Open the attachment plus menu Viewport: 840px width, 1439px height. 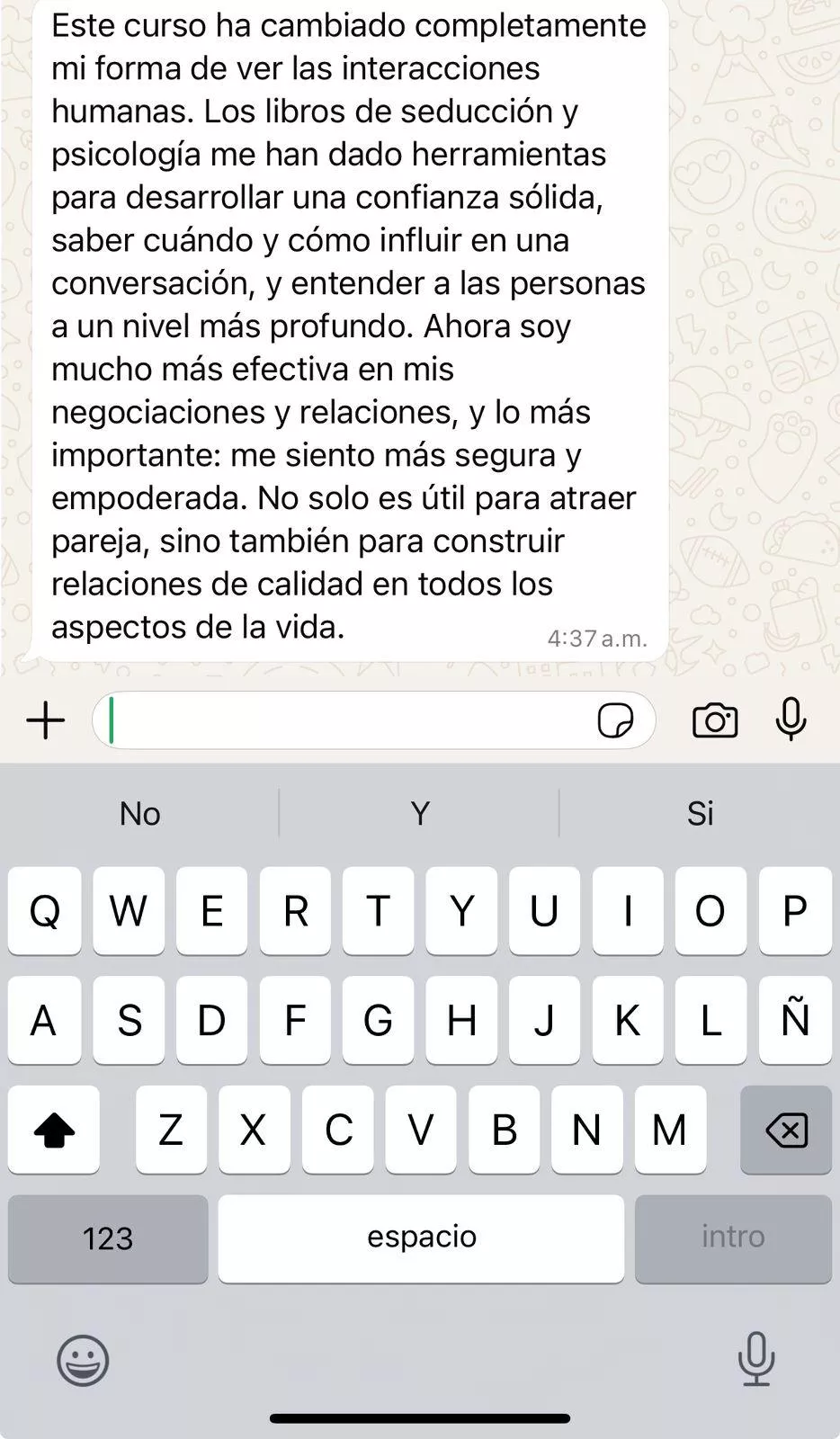tap(45, 720)
